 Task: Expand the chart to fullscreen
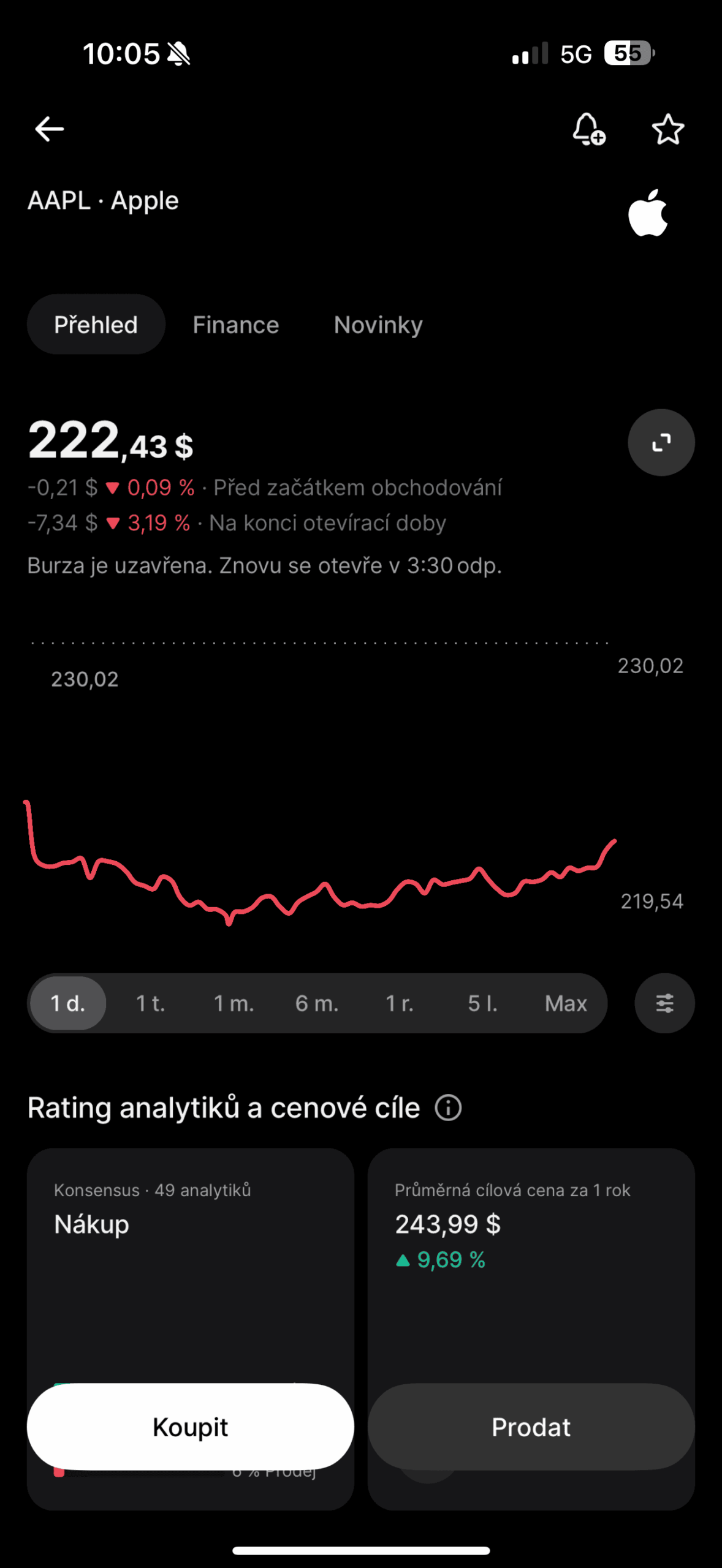tap(661, 442)
